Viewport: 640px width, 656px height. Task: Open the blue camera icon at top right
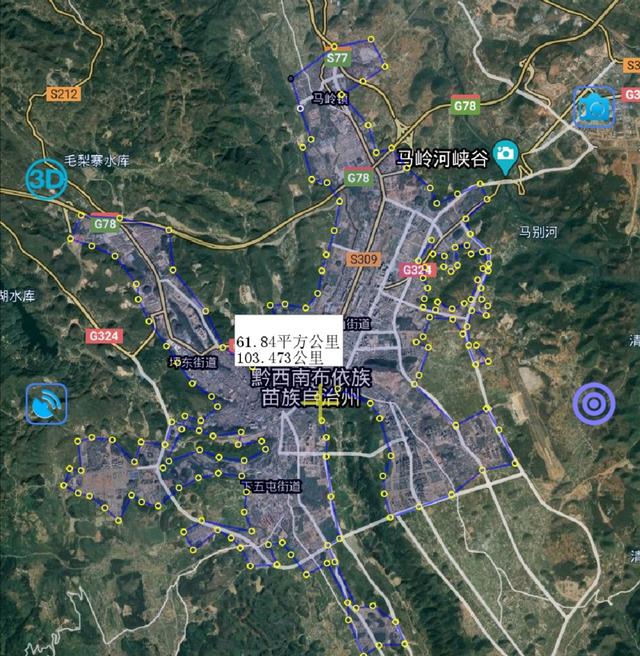[x=594, y=106]
